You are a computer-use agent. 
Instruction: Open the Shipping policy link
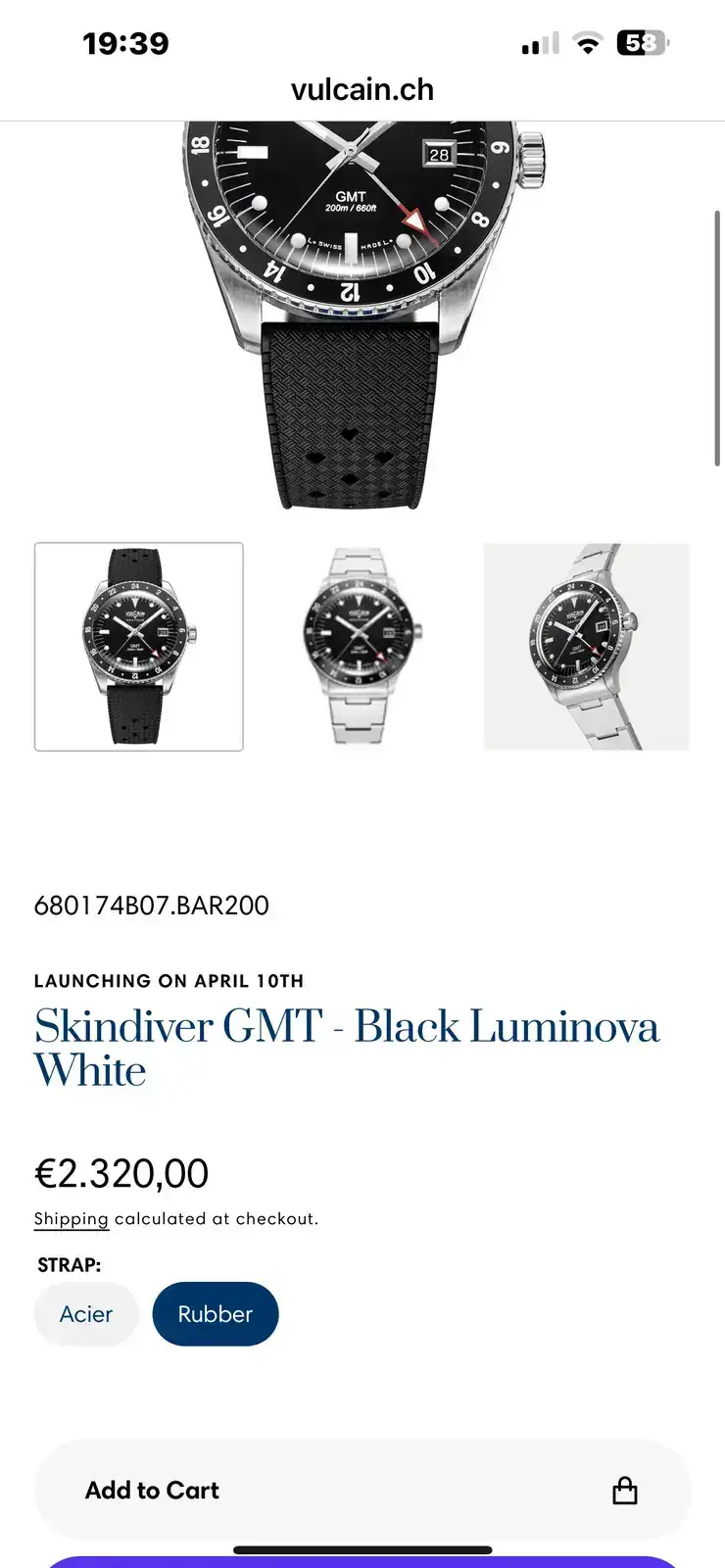click(x=71, y=1219)
